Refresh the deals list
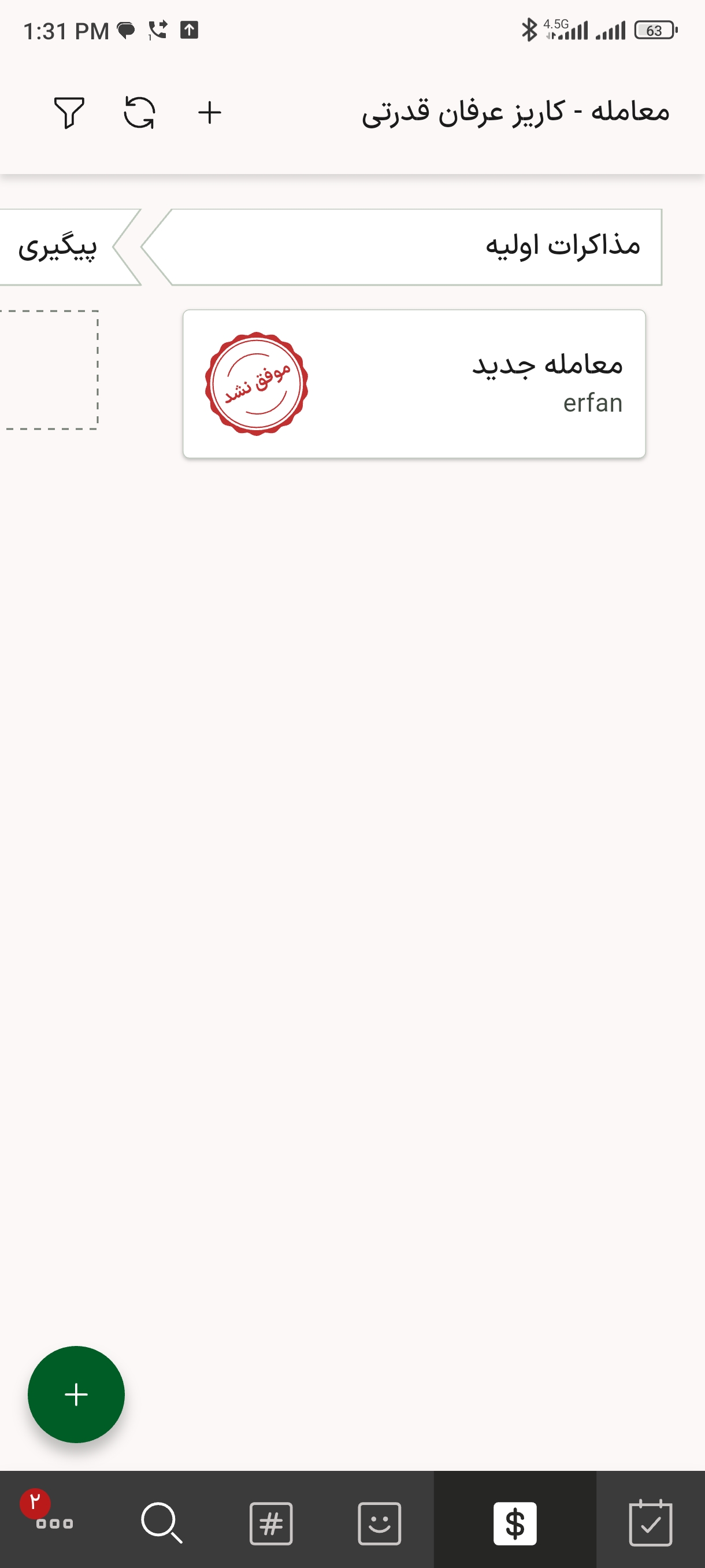The height and width of the screenshot is (1568, 705). [139, 113]
